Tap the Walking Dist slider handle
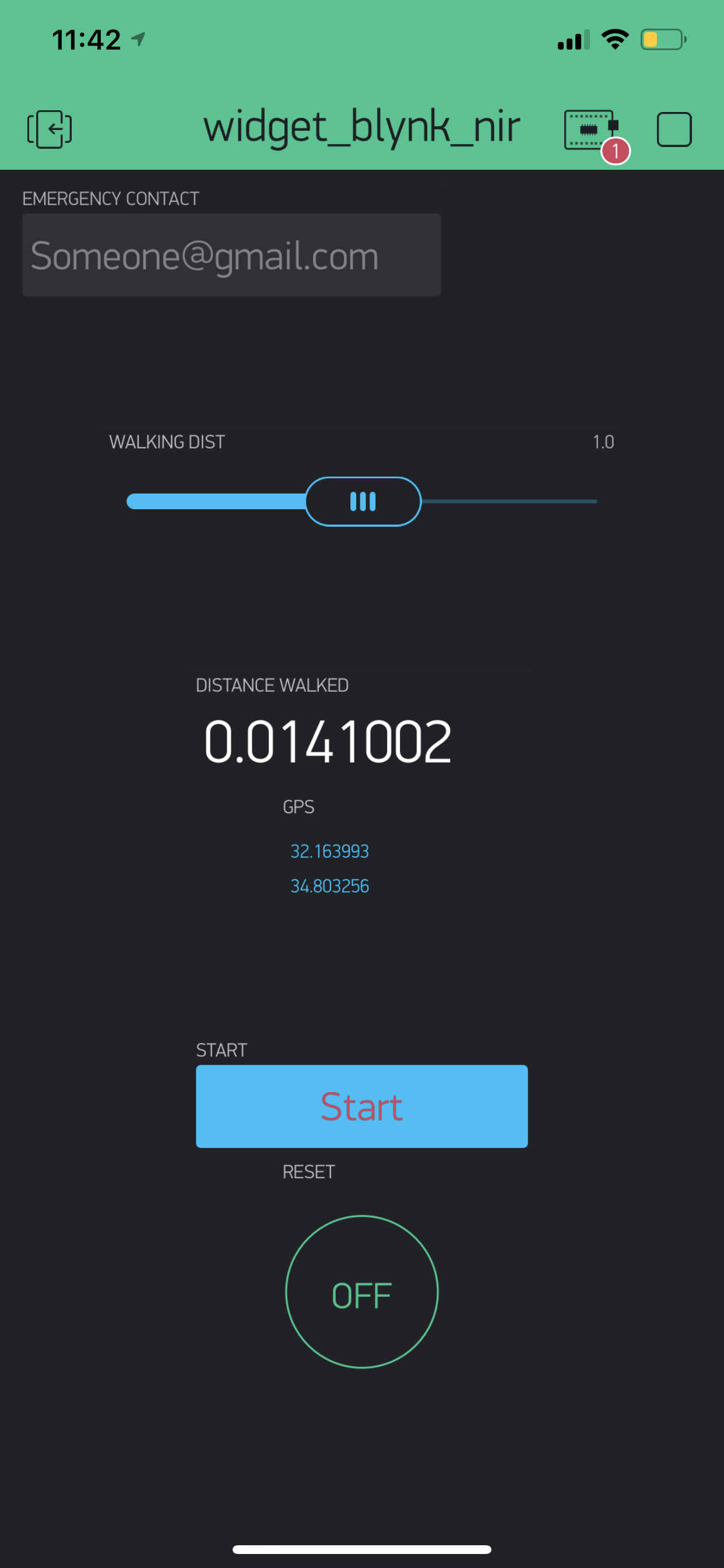The width and height of the screenshot is (724, 1568). point(363,502)
